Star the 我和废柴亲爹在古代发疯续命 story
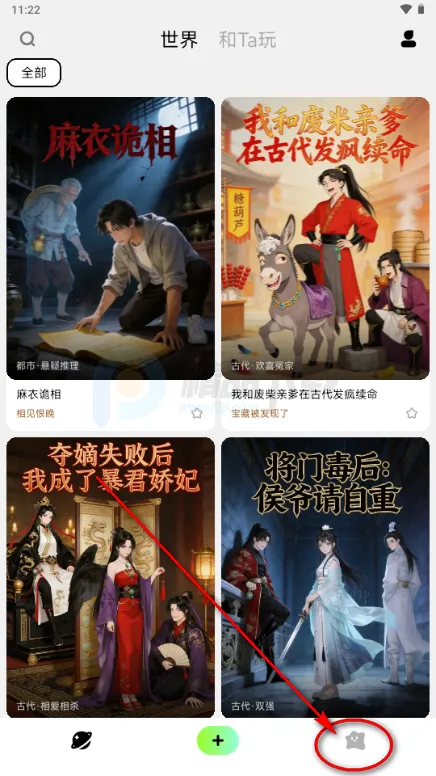This screenshot has height=776, width=436. [x=411, y=413]
